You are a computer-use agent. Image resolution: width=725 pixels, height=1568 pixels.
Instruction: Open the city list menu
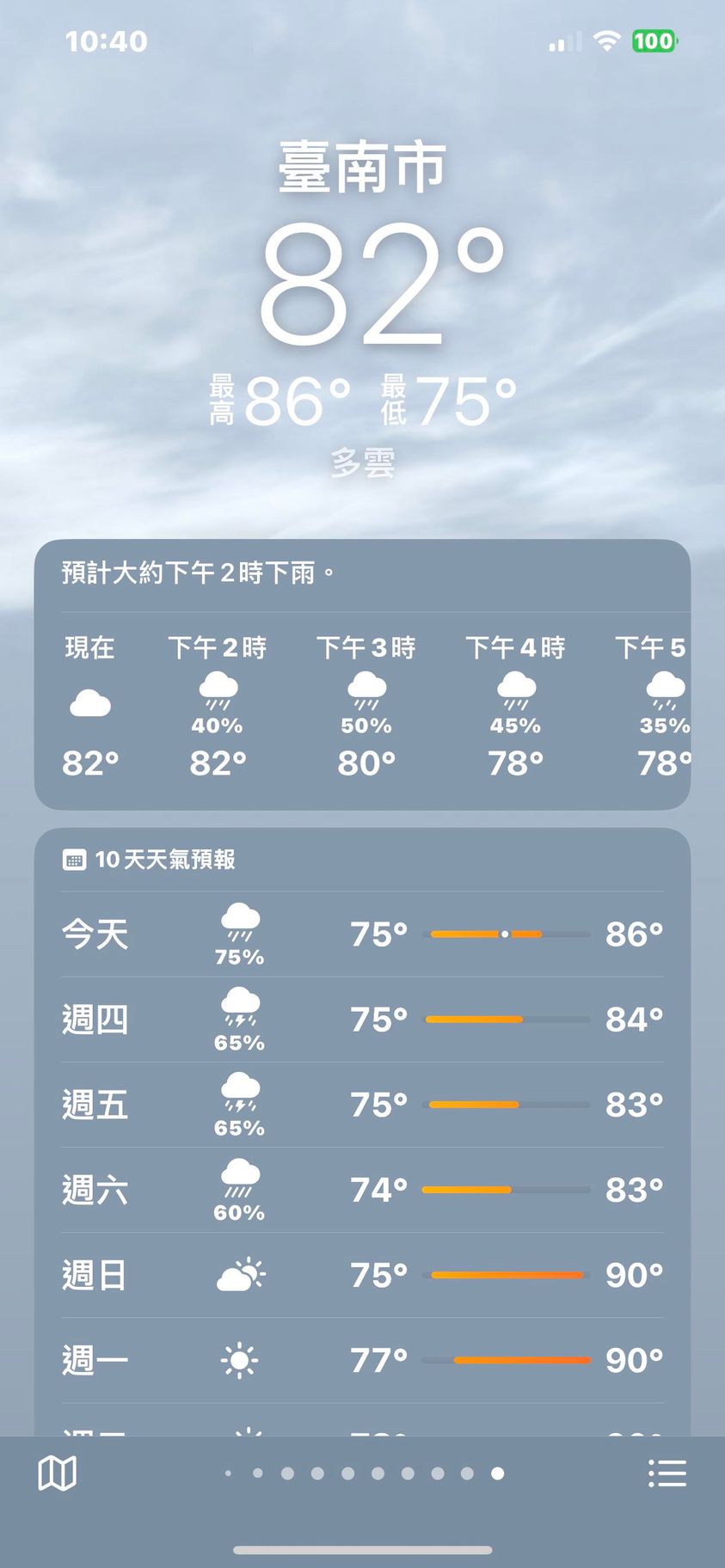pos(667,1473)
